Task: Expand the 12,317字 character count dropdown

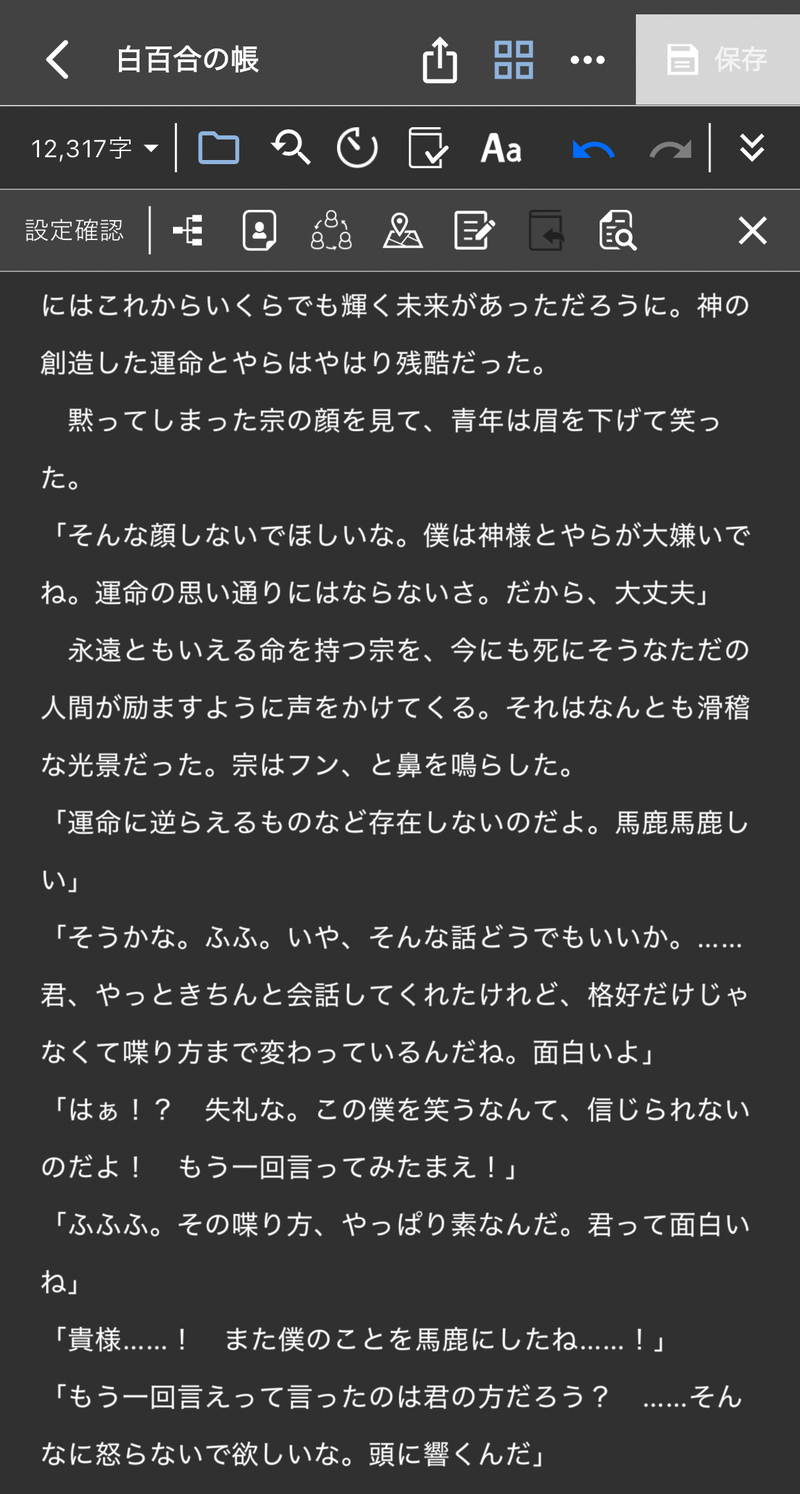Action: [x=95, y=149]
